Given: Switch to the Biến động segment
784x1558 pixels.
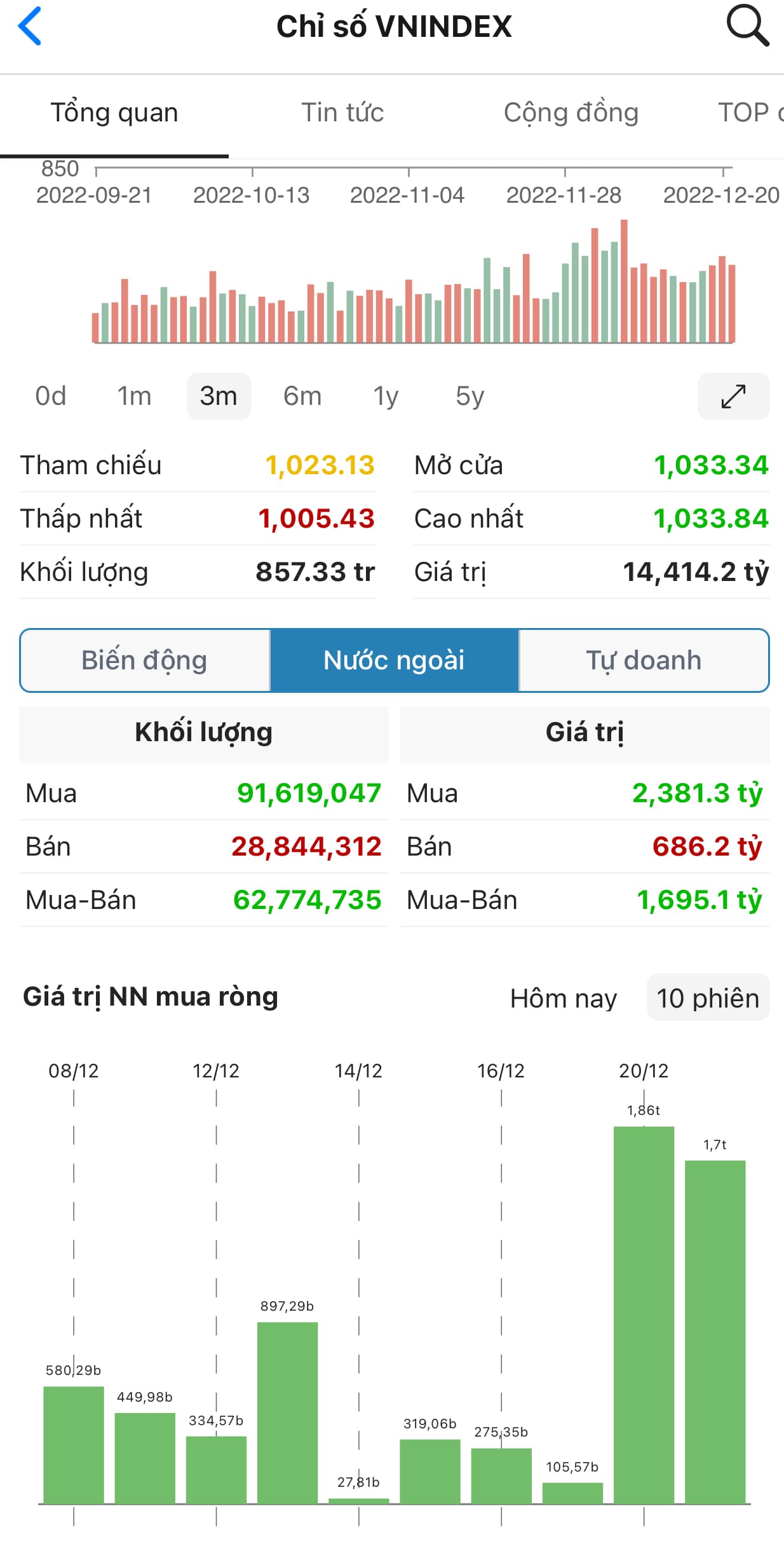Looking at the screenshot, I should pos(145,660).
